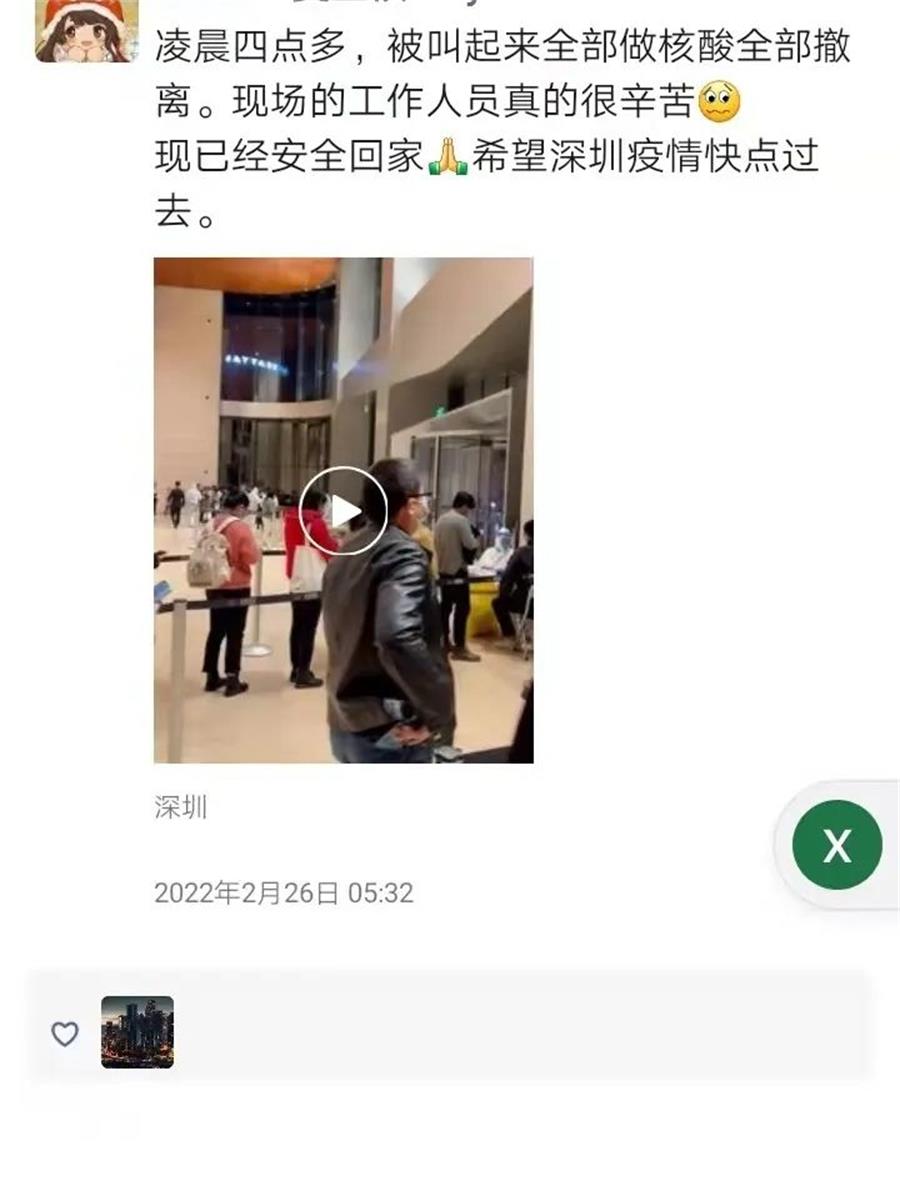Open the poster's profile avatar

coord(86,30)
